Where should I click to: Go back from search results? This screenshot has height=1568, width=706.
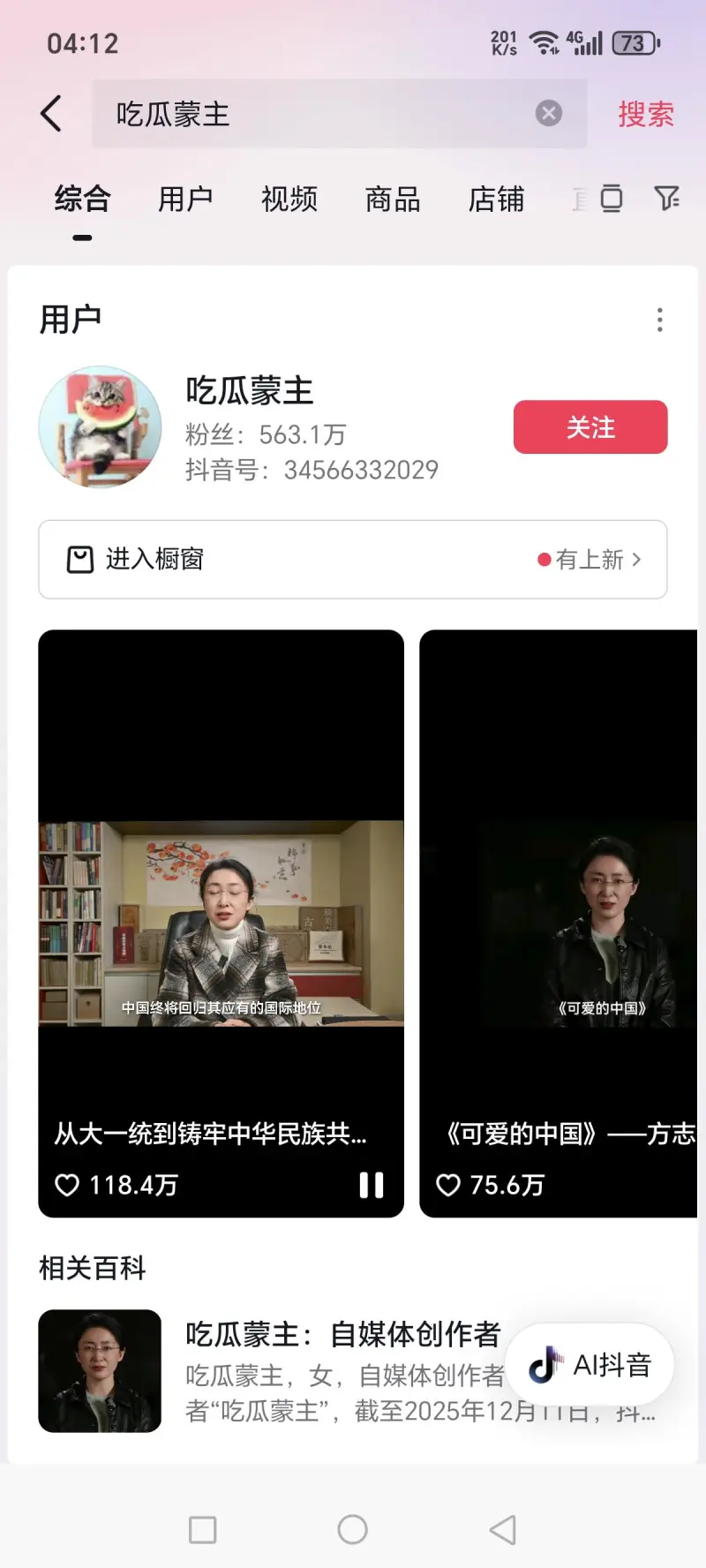click(51, 114)
